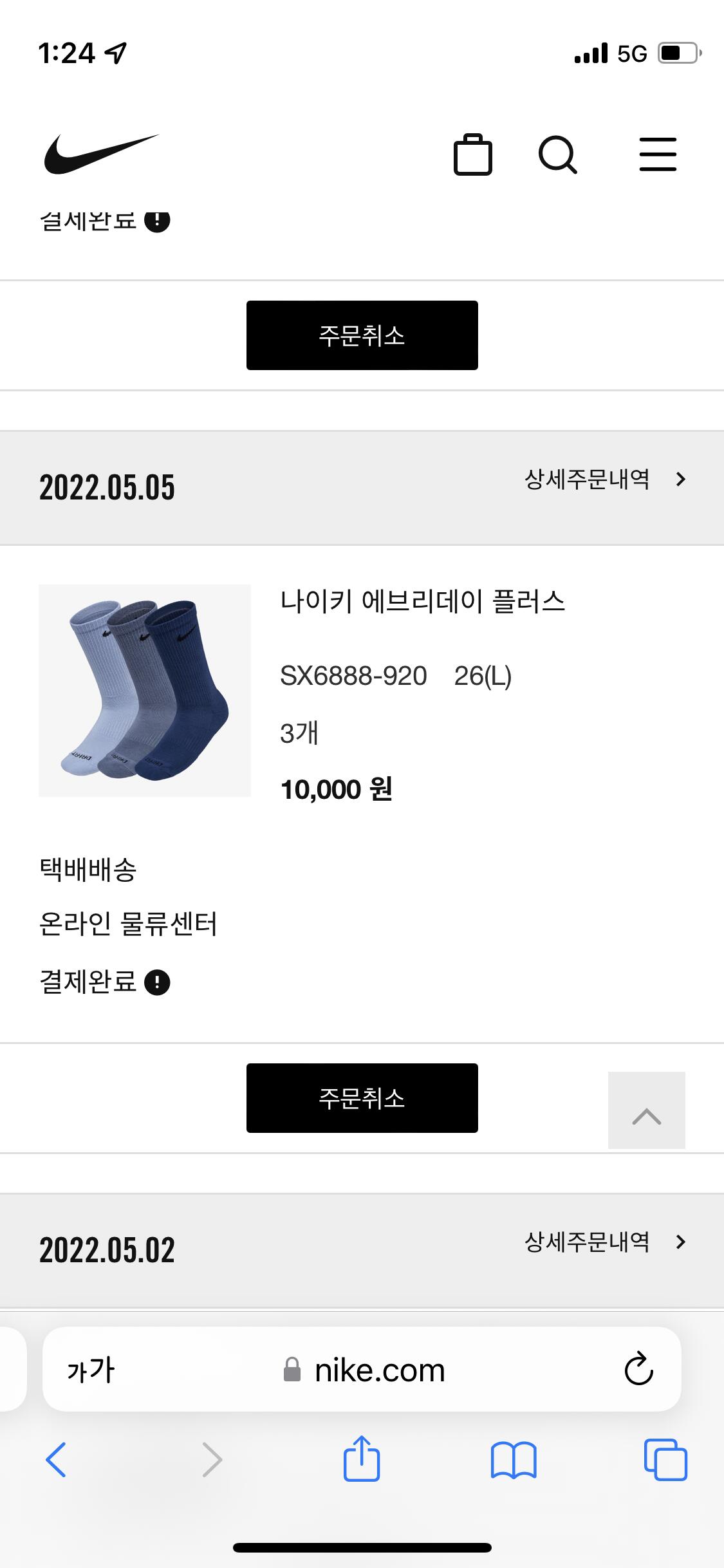Tap the nike.com address bar
The height and width of the screenshot is (1568, 724).
(x=380, y=1370)
